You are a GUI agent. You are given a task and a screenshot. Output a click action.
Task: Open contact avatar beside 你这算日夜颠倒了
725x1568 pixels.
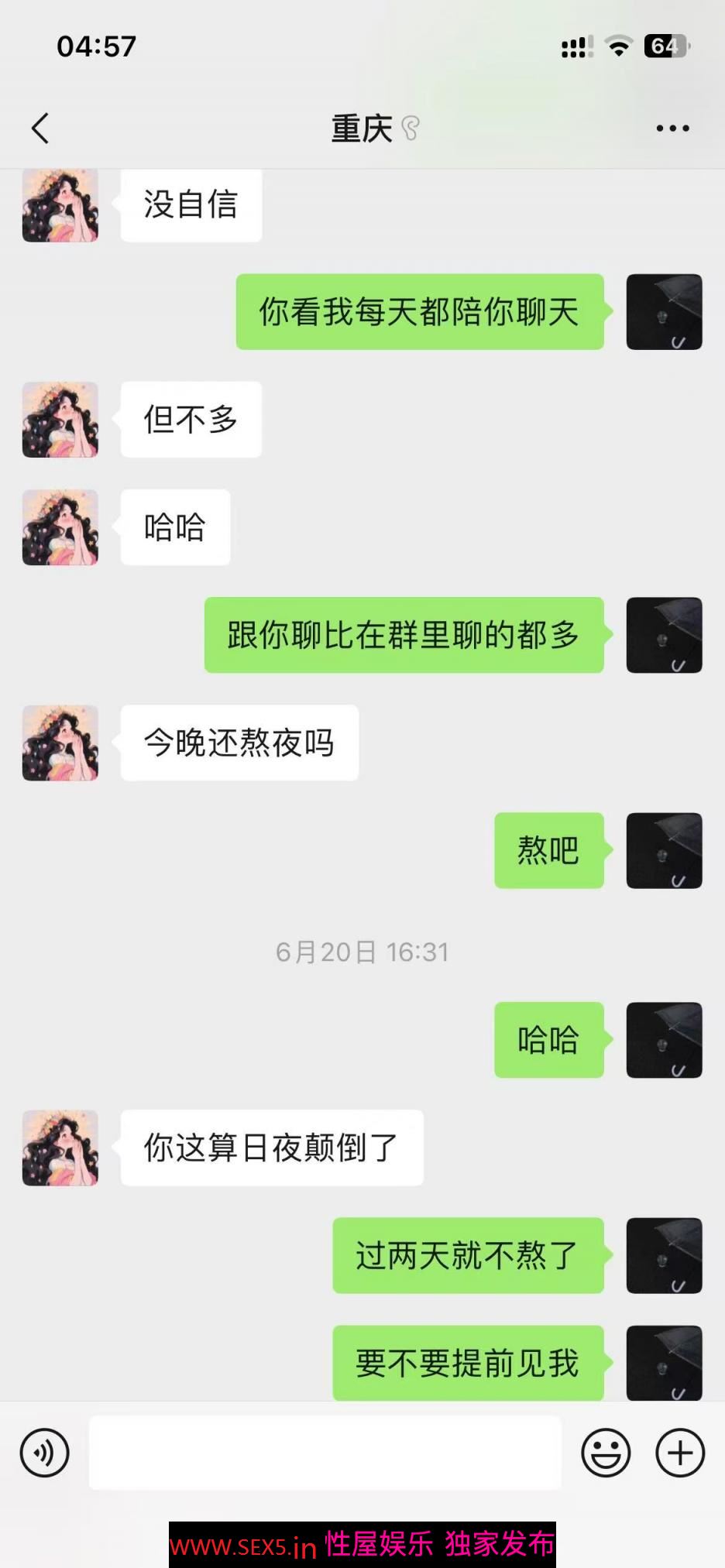click(60, 1148)
